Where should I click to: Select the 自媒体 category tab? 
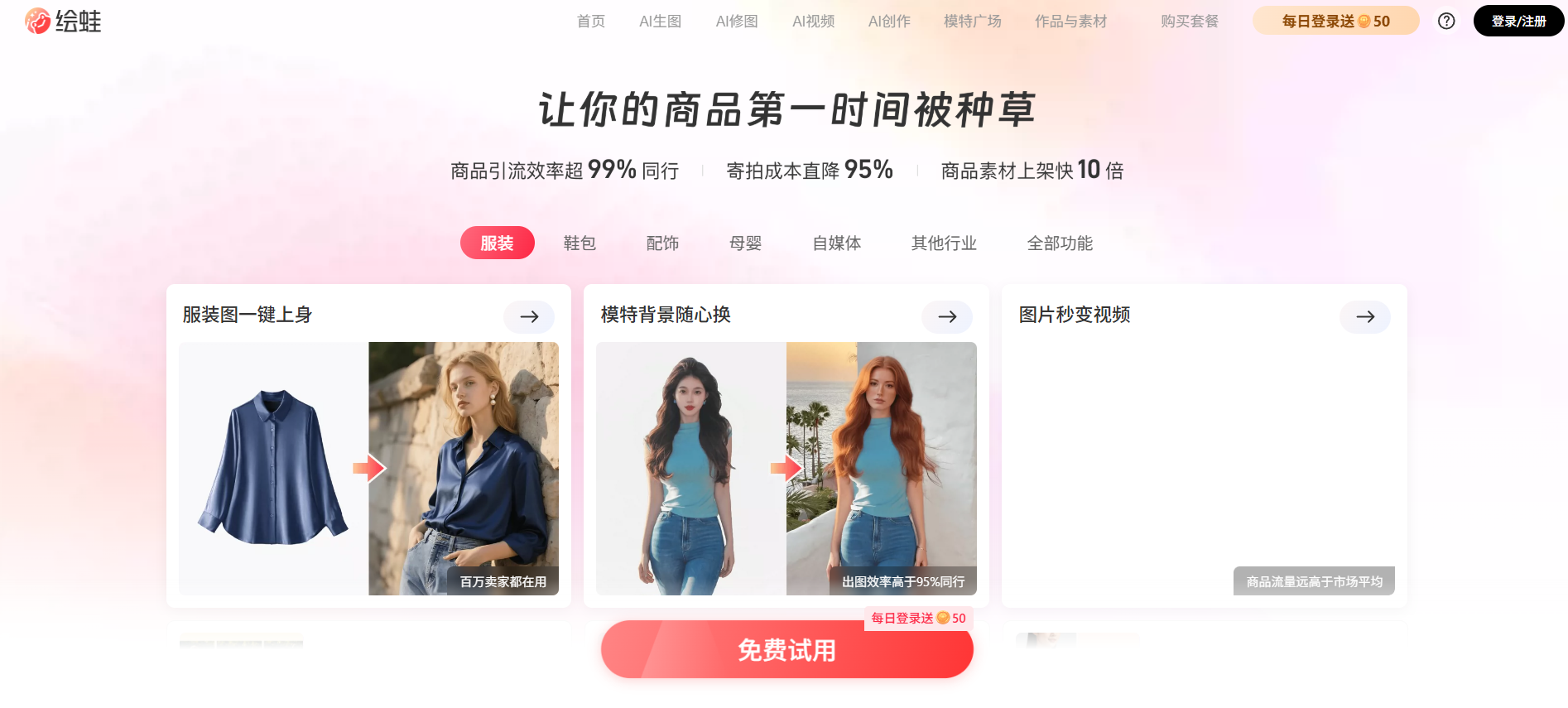click(837, 243)
